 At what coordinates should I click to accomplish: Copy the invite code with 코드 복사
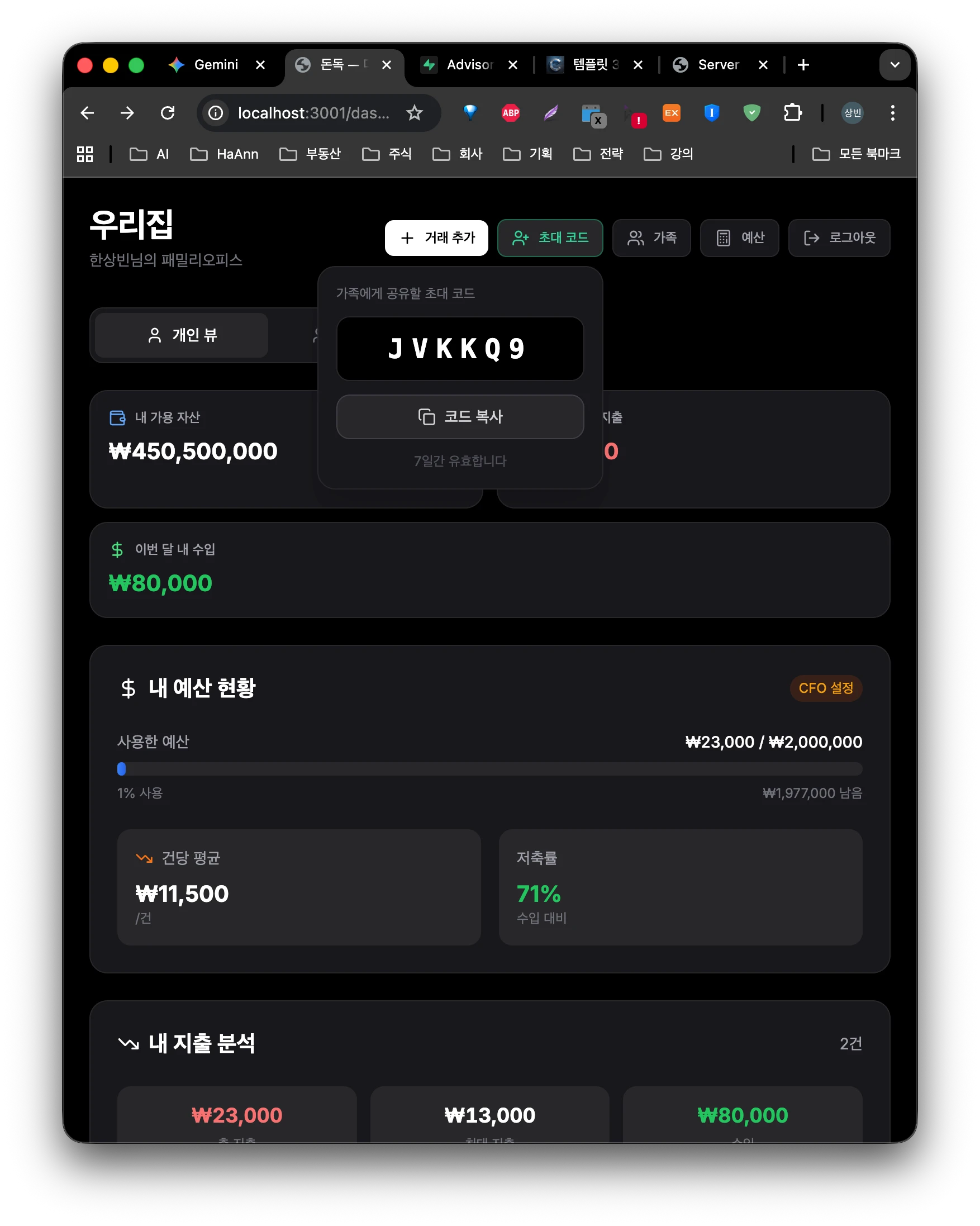tap(460, 417)
